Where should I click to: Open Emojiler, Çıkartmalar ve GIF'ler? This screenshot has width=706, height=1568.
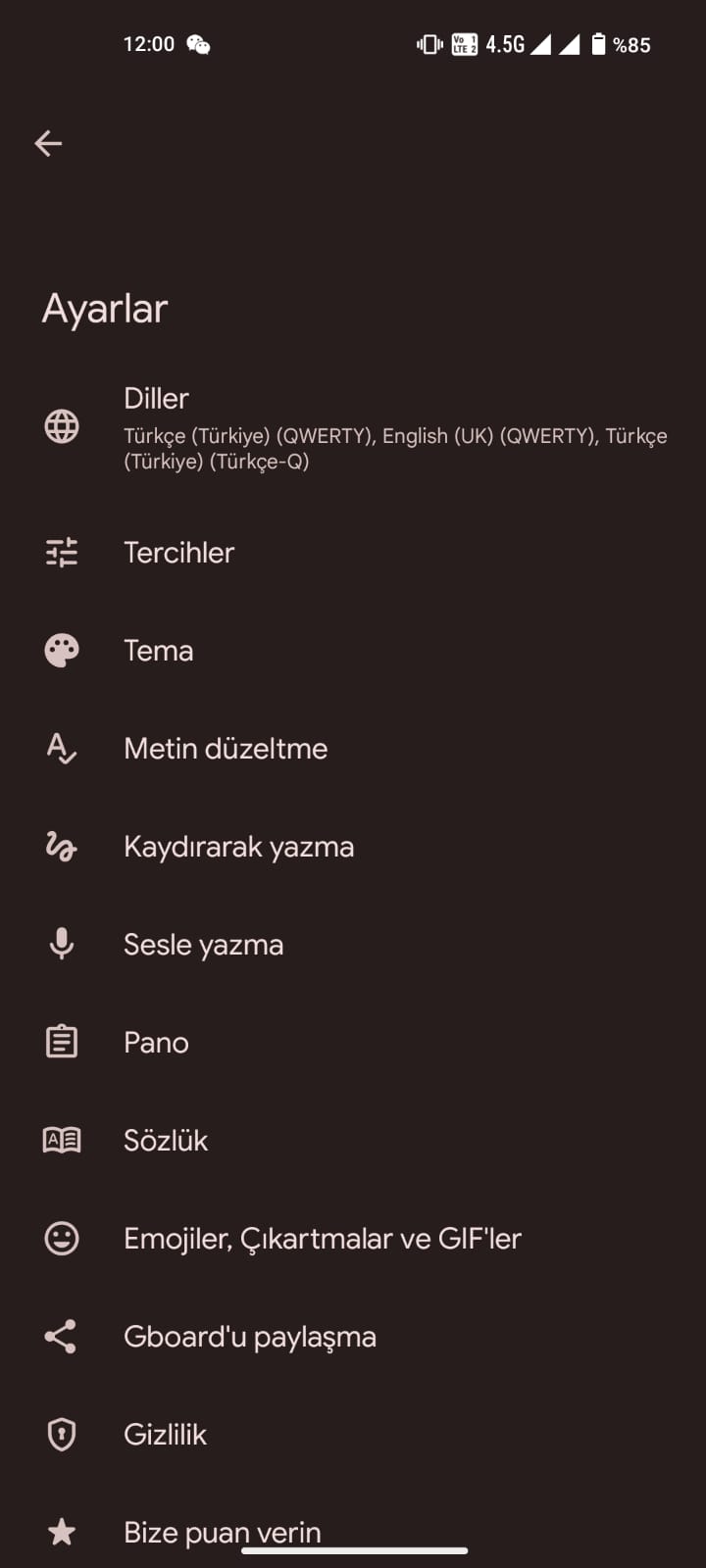(322, 1239)
